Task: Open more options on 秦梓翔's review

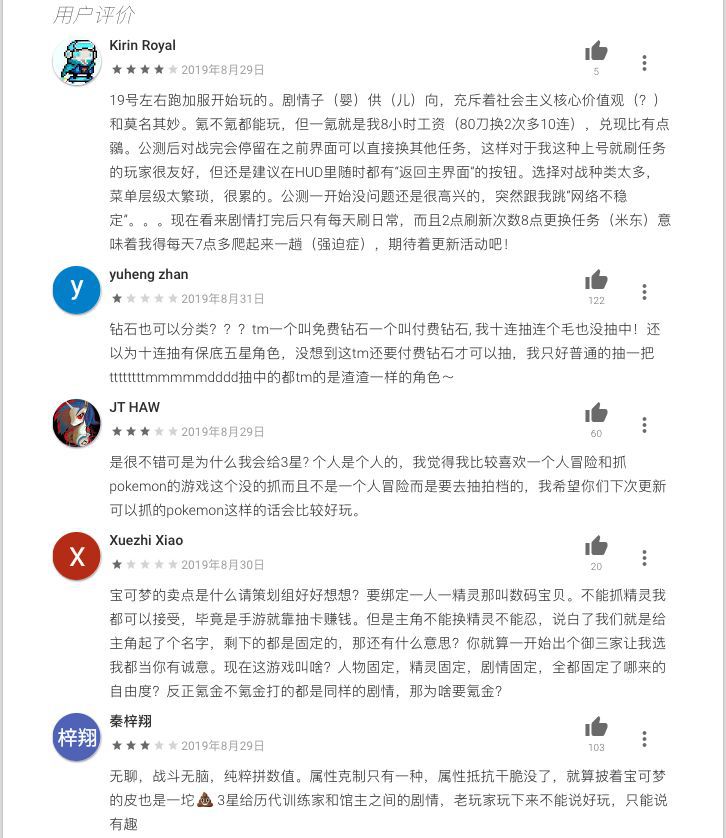Action: (x=644, y=739)
